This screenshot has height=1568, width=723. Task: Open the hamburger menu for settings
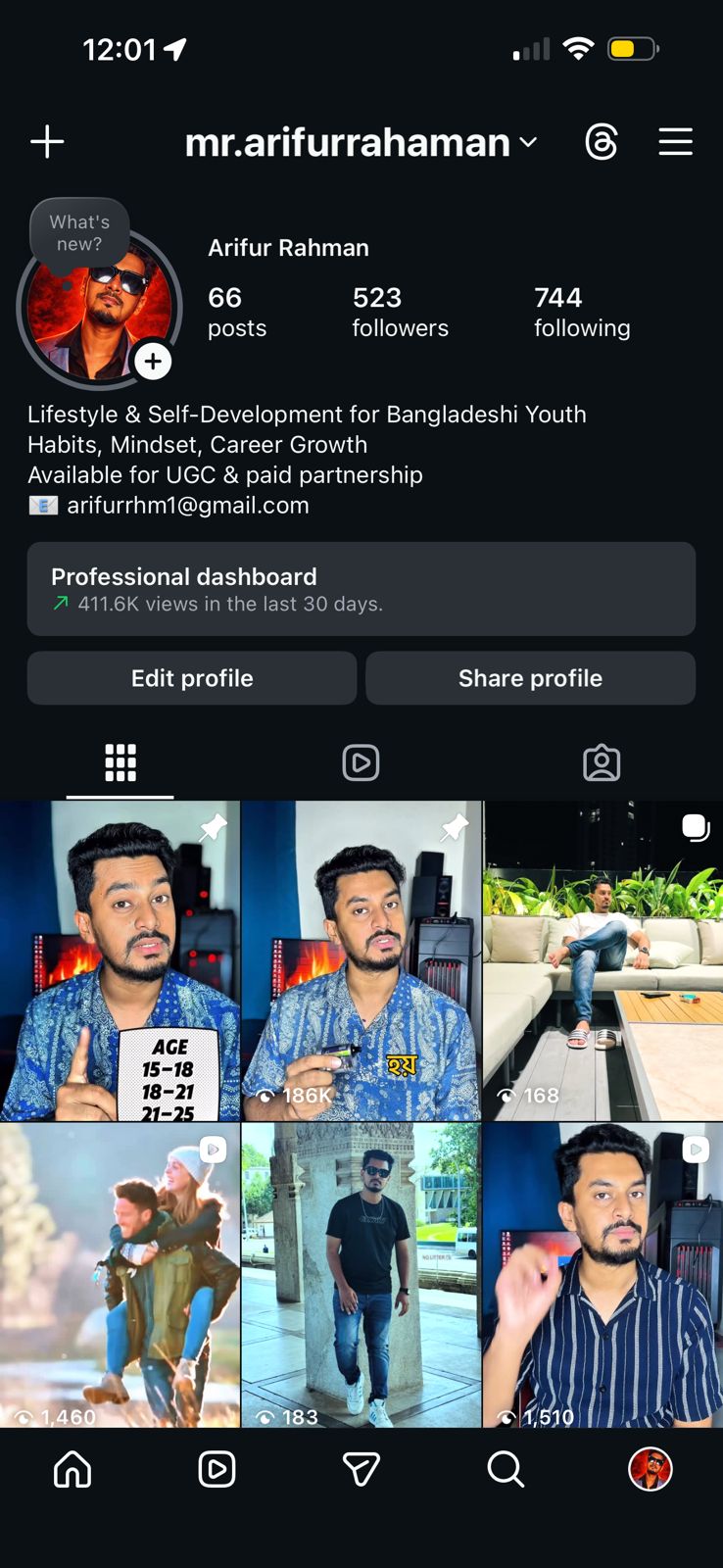tap(676, 141)
